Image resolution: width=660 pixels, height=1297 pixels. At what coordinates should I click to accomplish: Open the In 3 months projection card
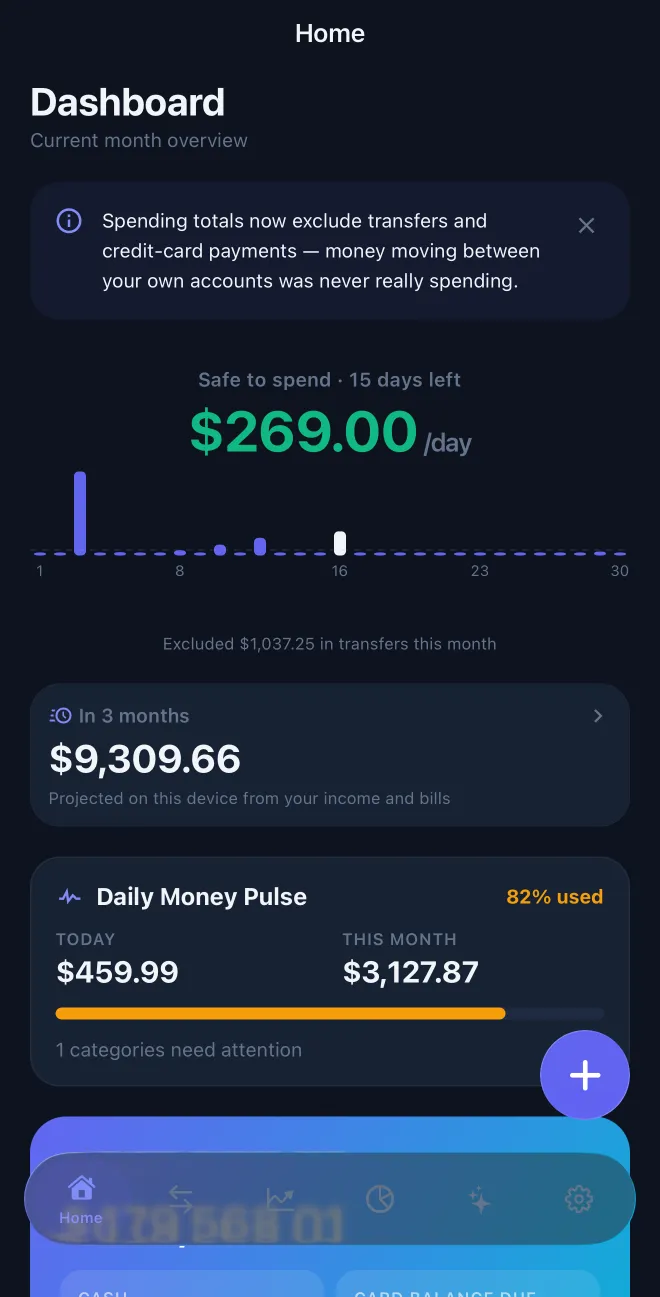[x=330, y=755]
